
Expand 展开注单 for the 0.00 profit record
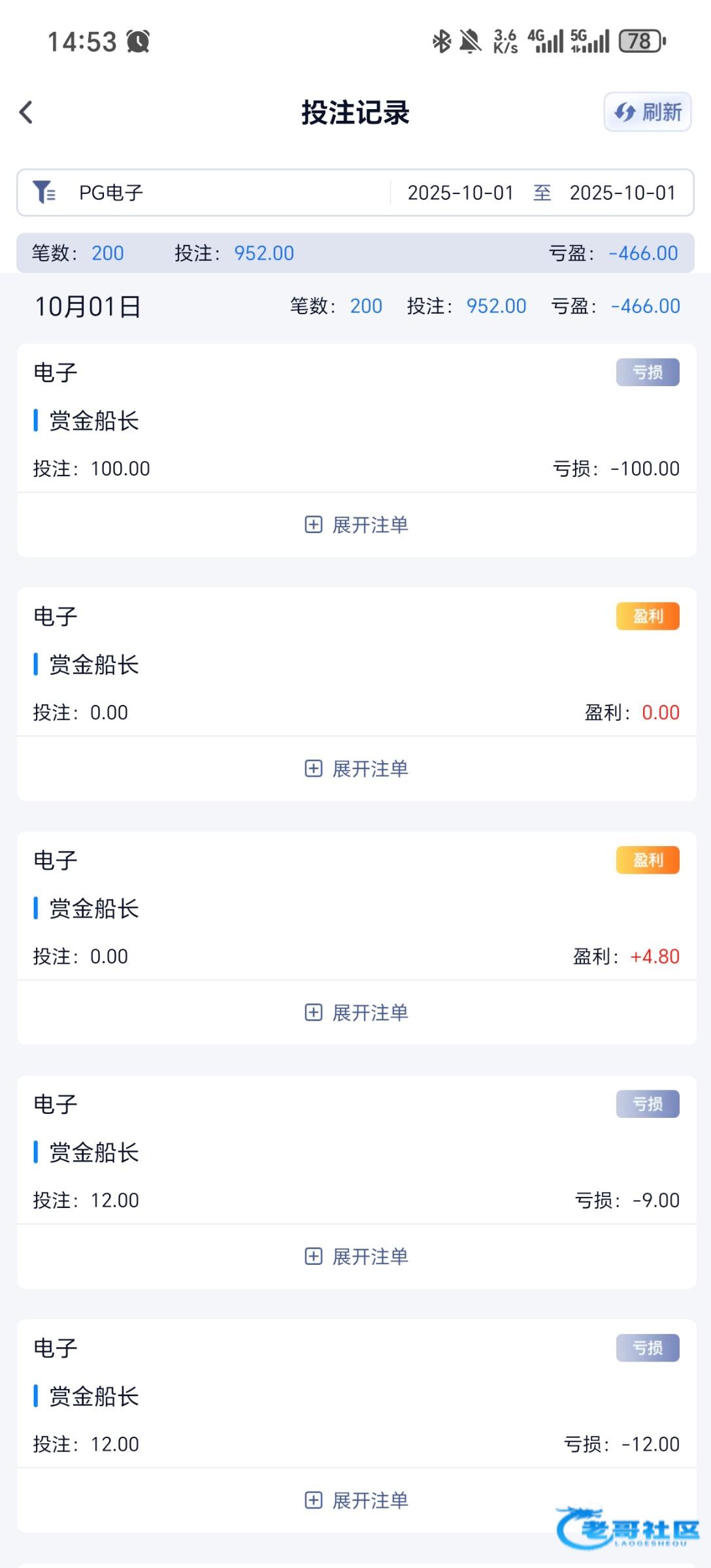point(357,768)
